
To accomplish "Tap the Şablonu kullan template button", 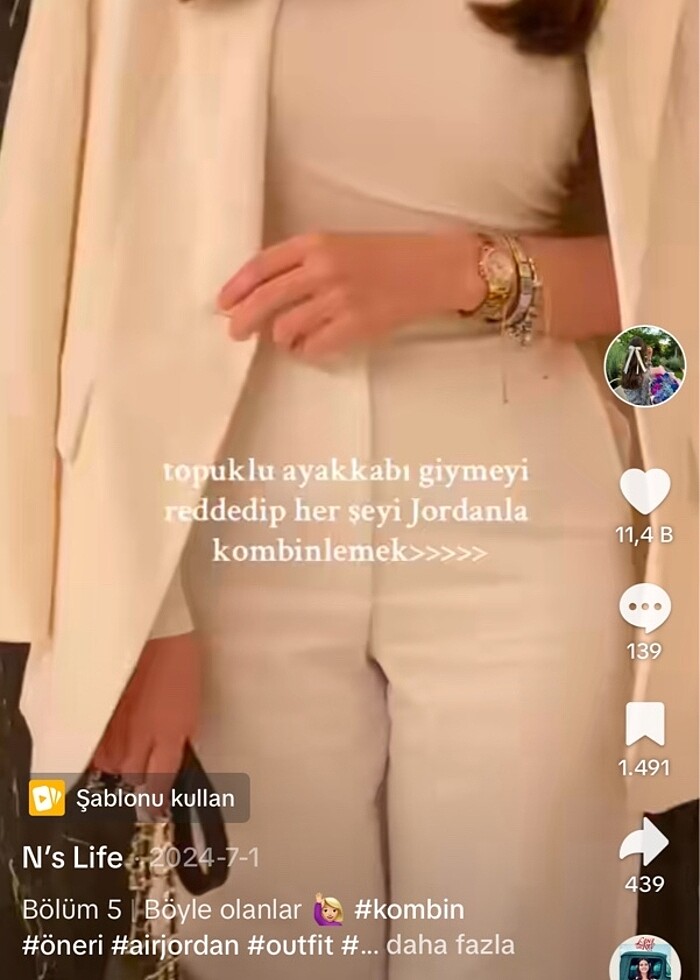I will coord(138,798).
